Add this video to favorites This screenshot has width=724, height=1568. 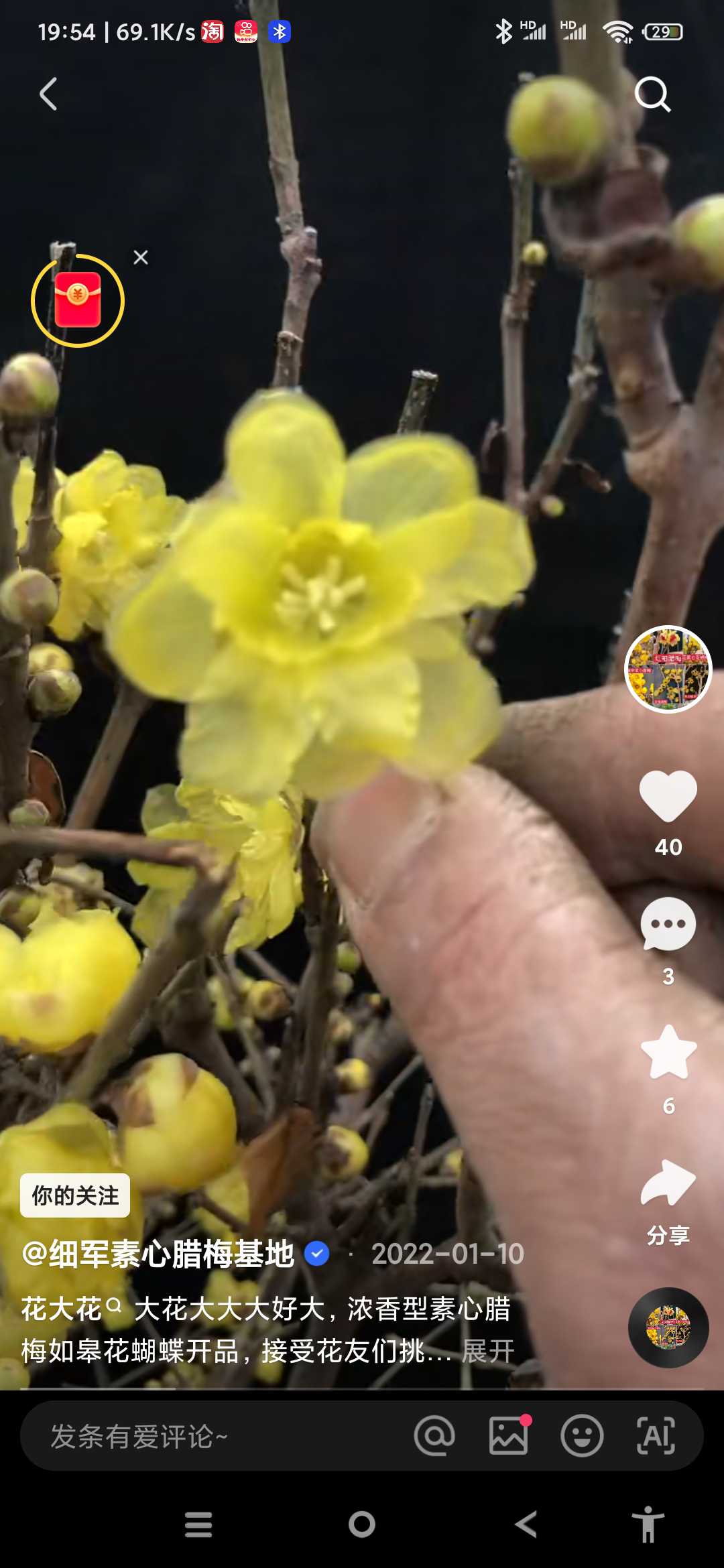[668, 1052]
